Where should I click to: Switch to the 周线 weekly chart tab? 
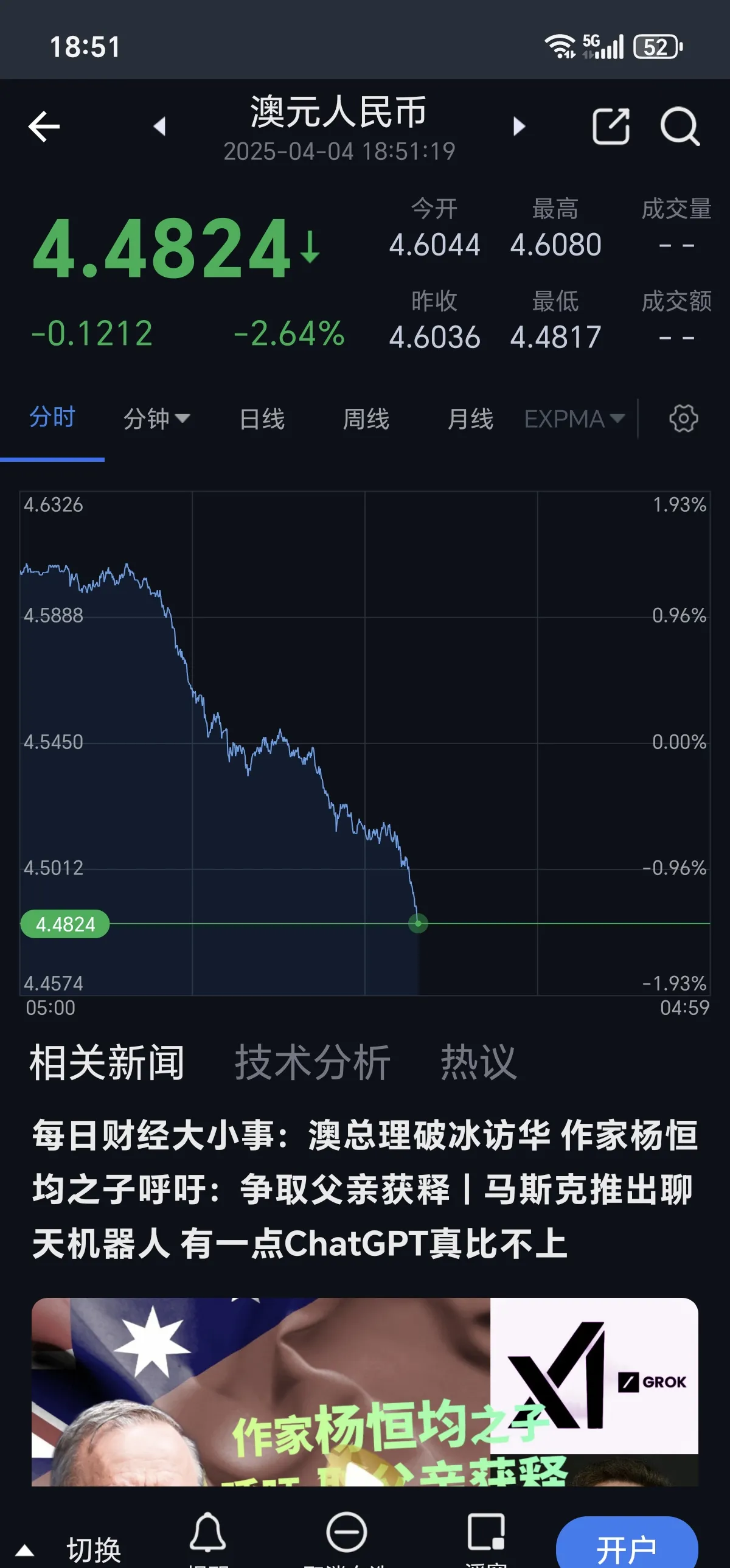(x=365, y=419)
